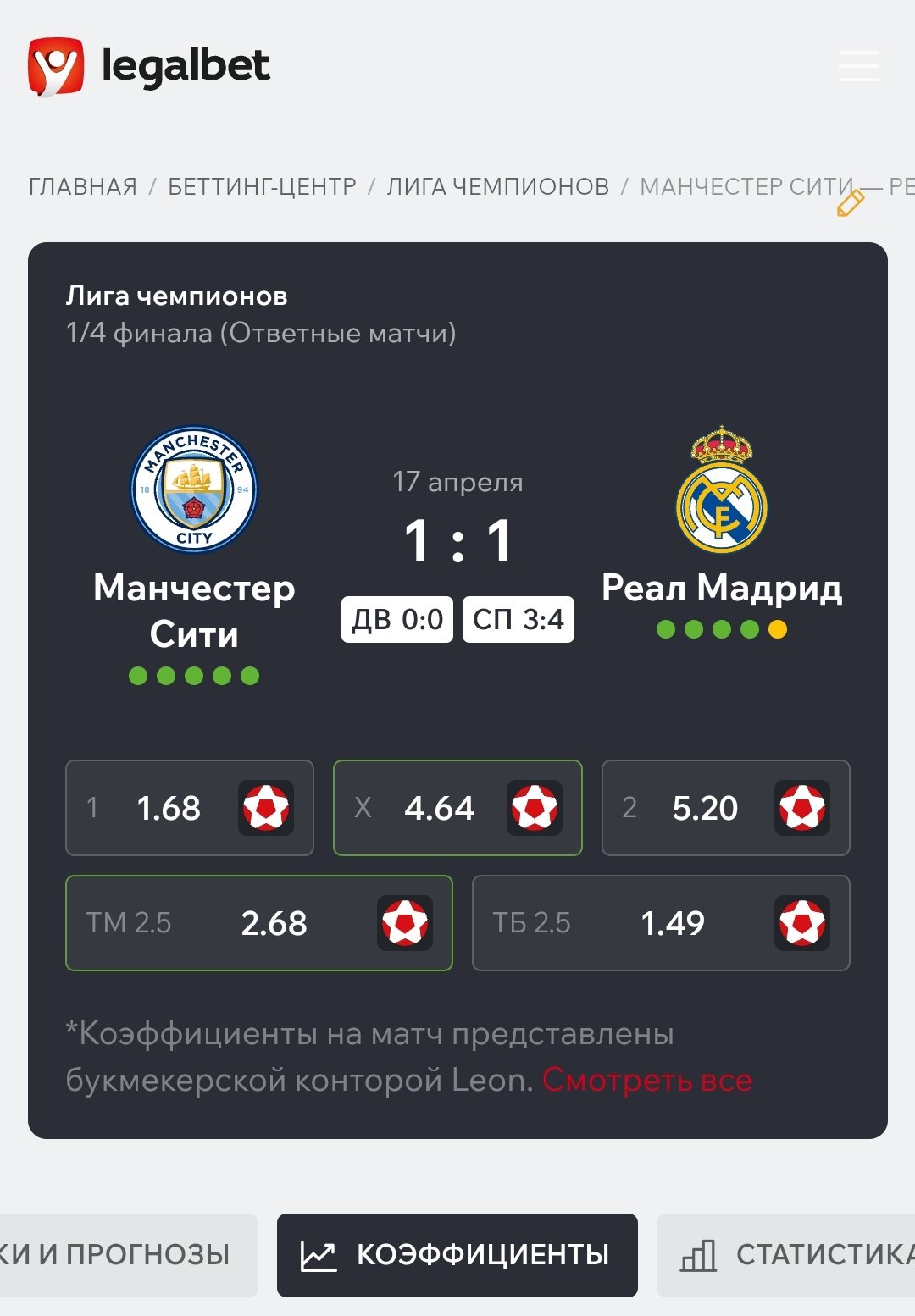Image resolution: width=915 pixels, height=1316 pixels.
Task: Select the X draw odds 4.64
Action: [457, 808]
